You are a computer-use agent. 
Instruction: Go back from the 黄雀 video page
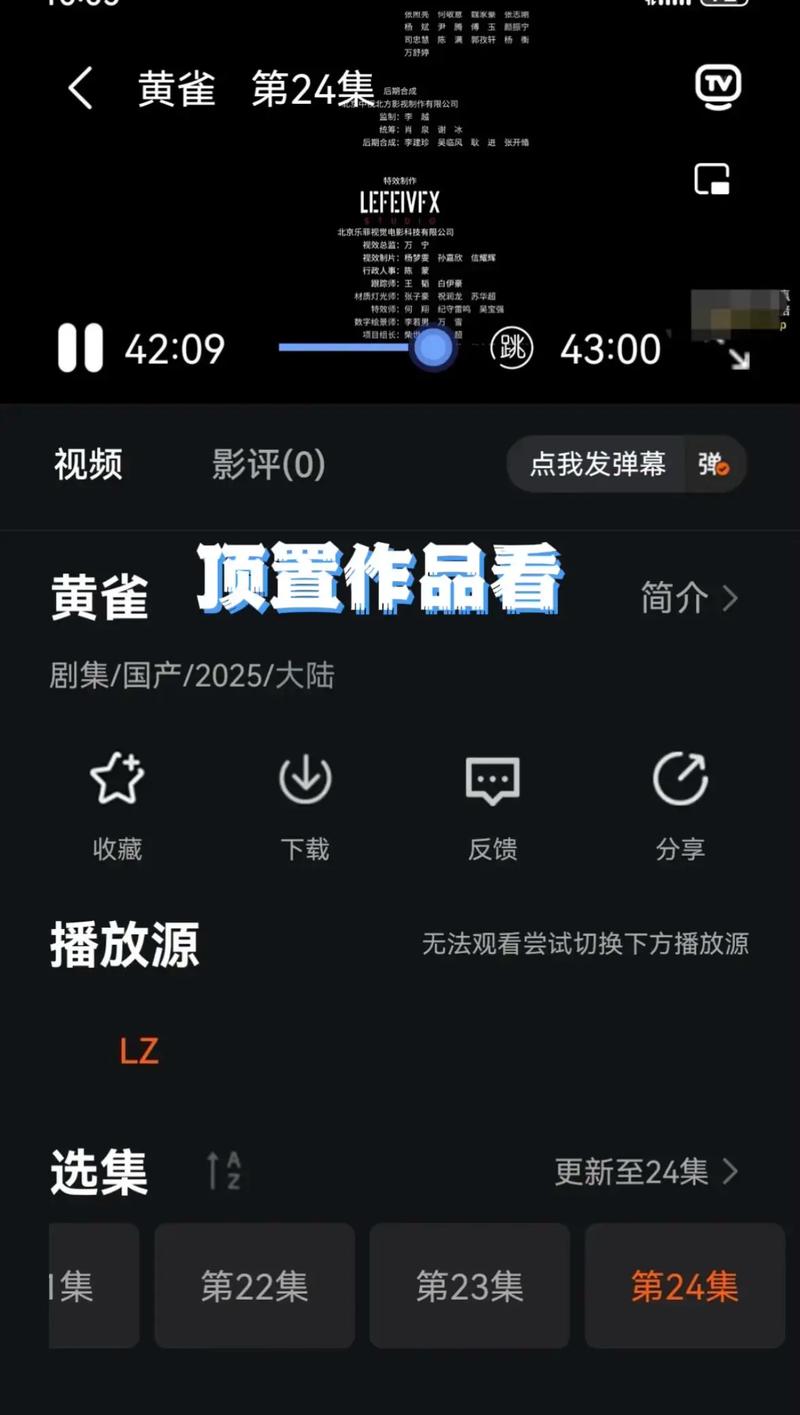click(80, 89)
